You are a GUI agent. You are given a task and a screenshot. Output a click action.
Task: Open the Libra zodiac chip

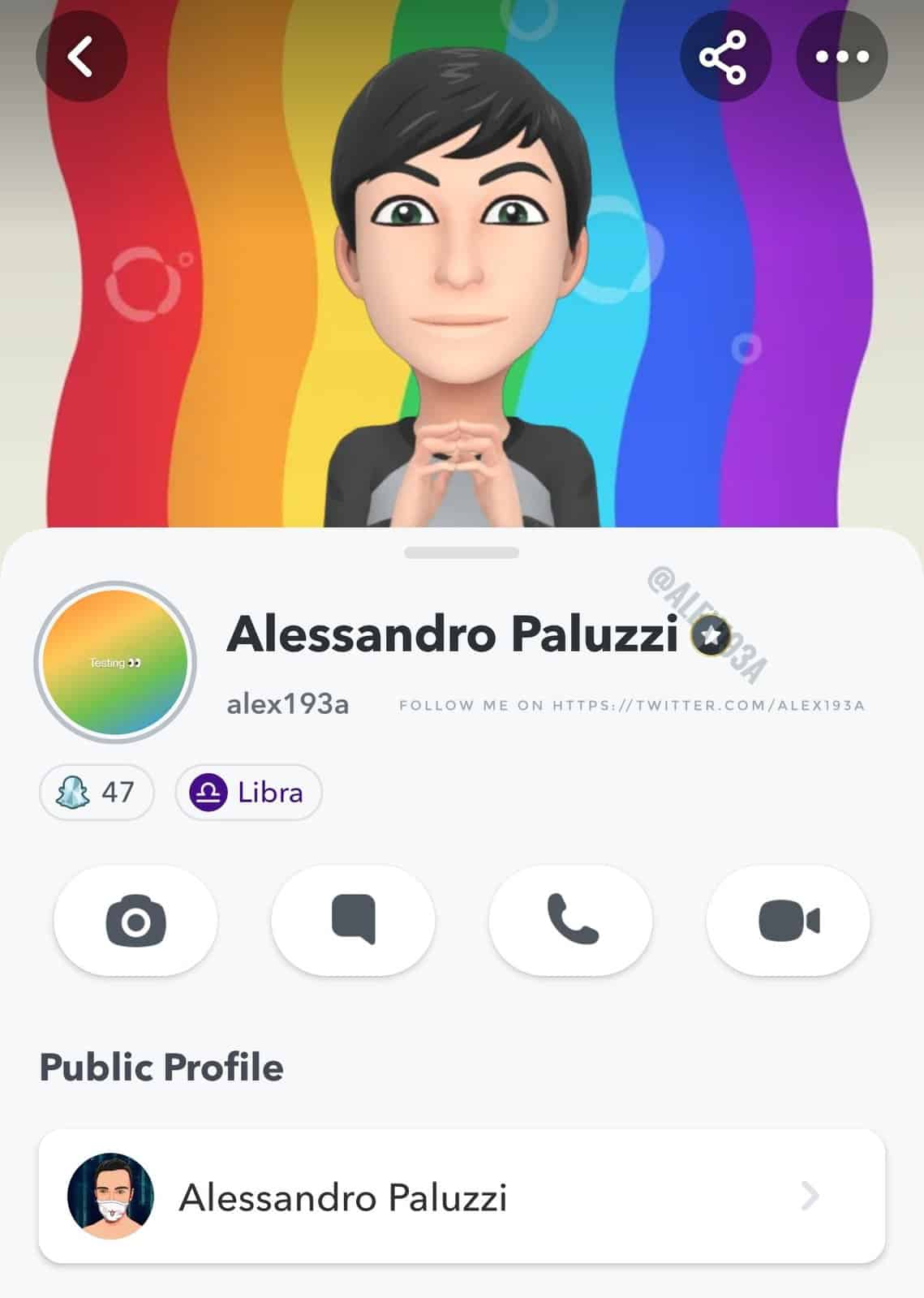pyautogui.click(x=248, y=792)
